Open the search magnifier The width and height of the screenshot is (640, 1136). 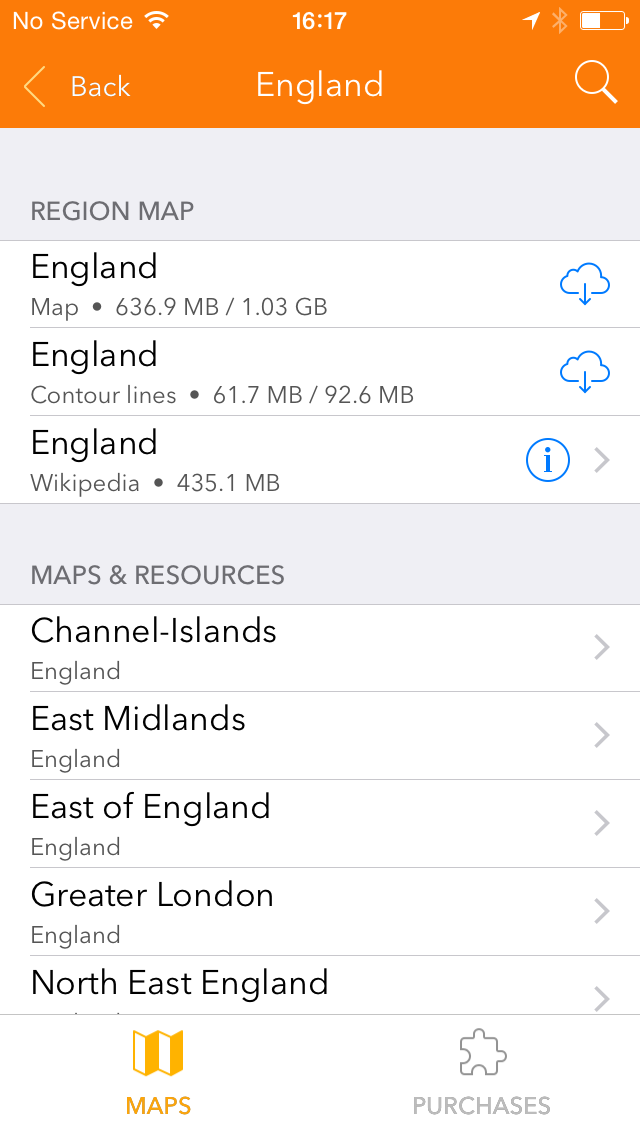point(596,84)
